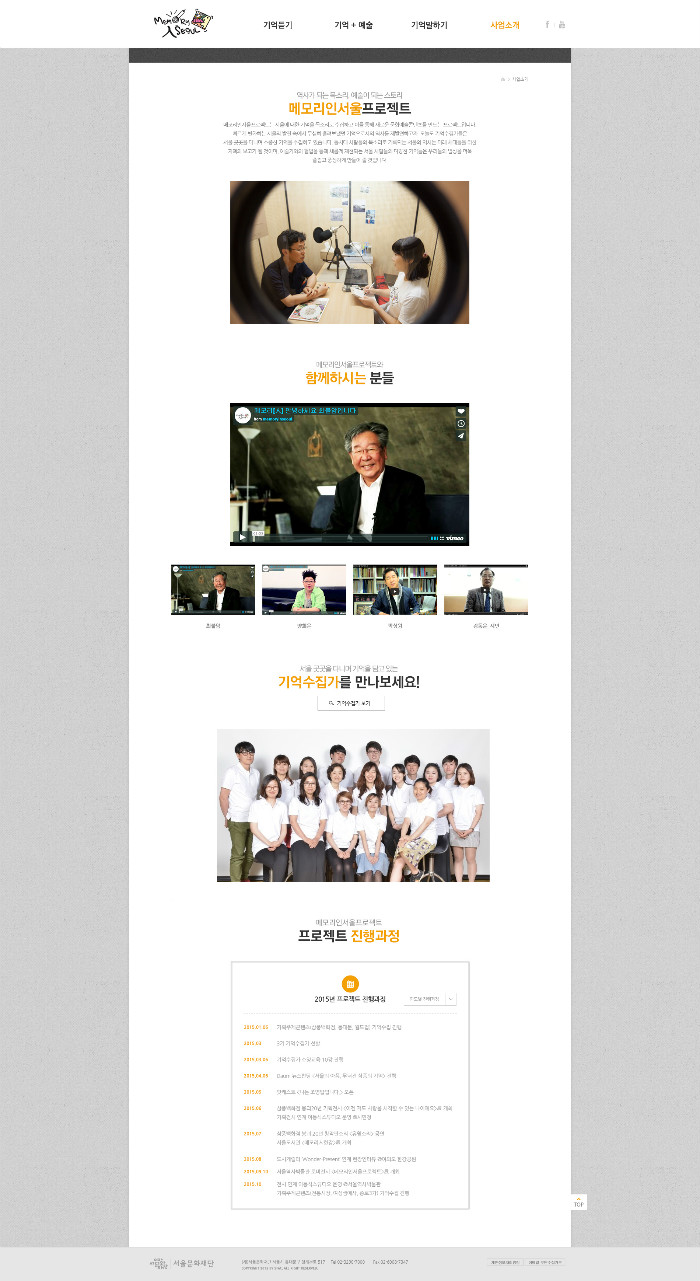
Task: Tap the 기억수집가 보기 button
Action: (x=351, y=703)
